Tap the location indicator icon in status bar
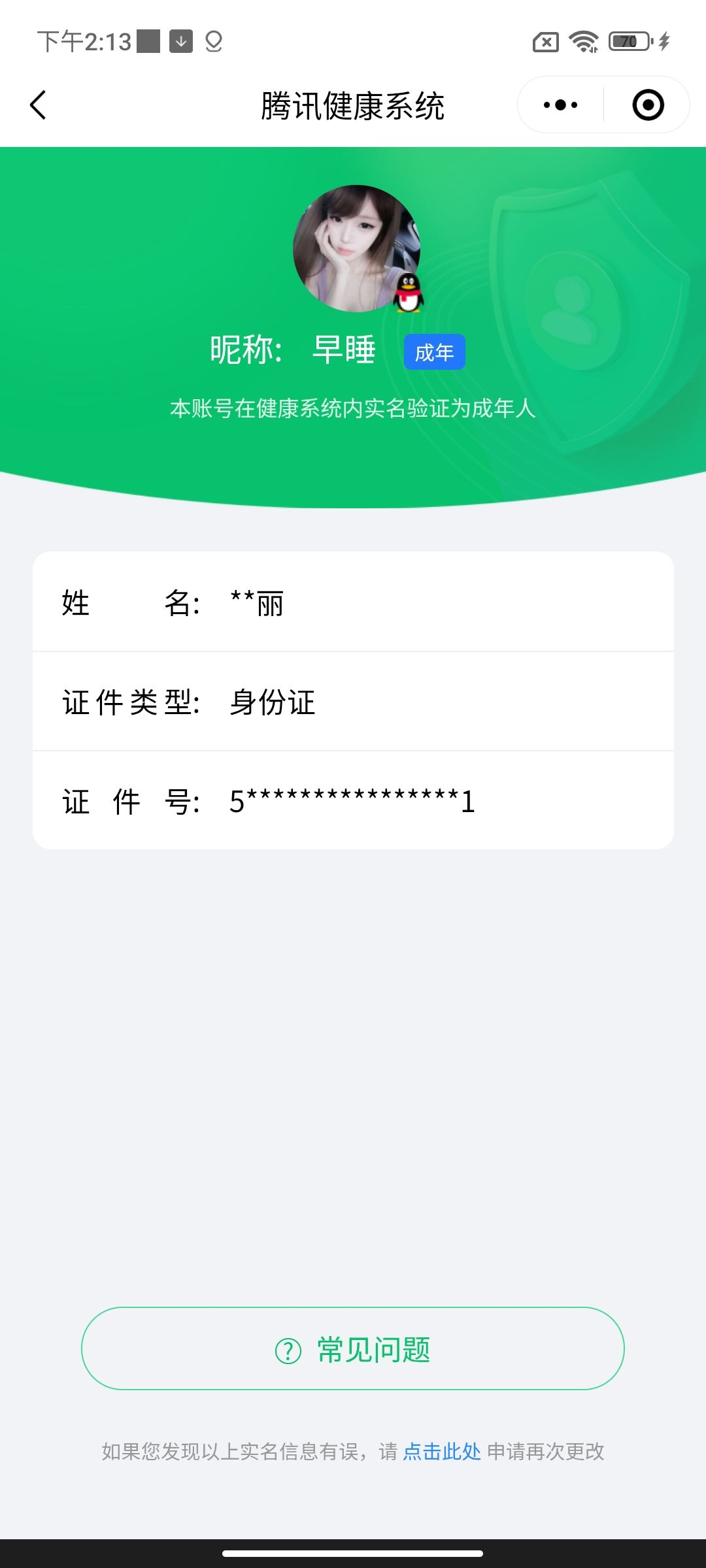Image resolution: width=706 pixels, height=1568 pixels. pyautogui.click(x=216, y=41)
